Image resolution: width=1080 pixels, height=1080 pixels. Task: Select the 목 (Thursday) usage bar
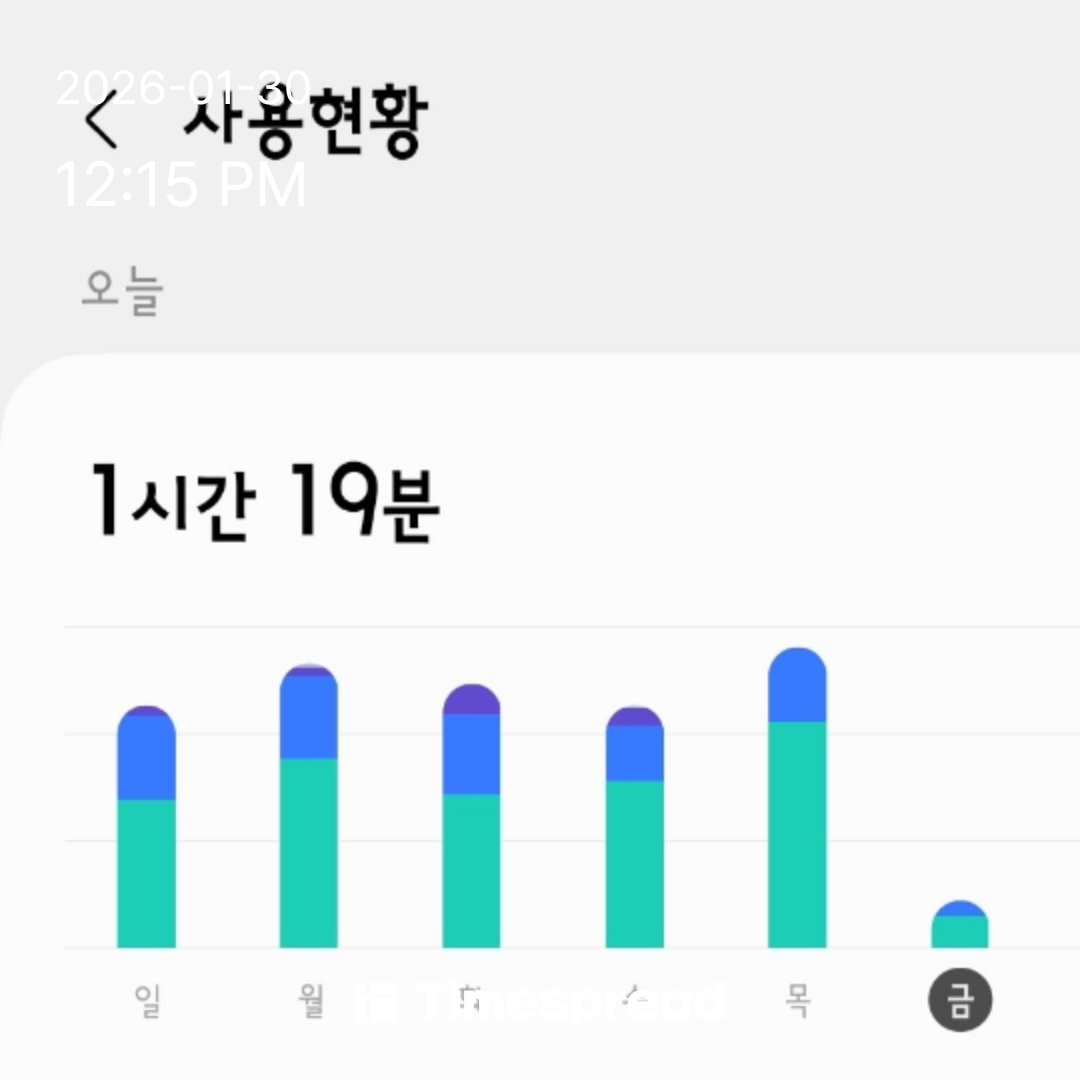(796, 800)
